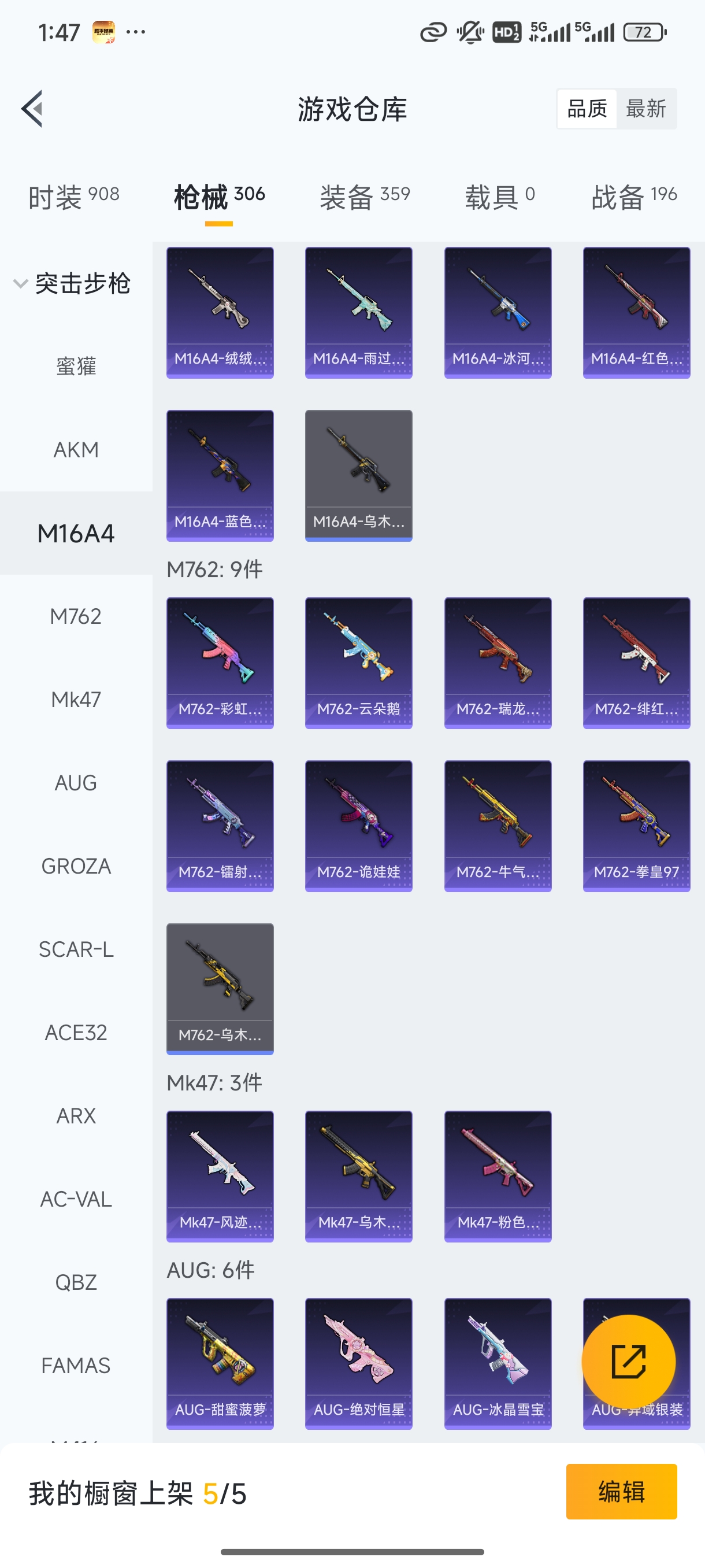
Task: Select 蜜獾 in the sidebar
Action: [76, 367]
